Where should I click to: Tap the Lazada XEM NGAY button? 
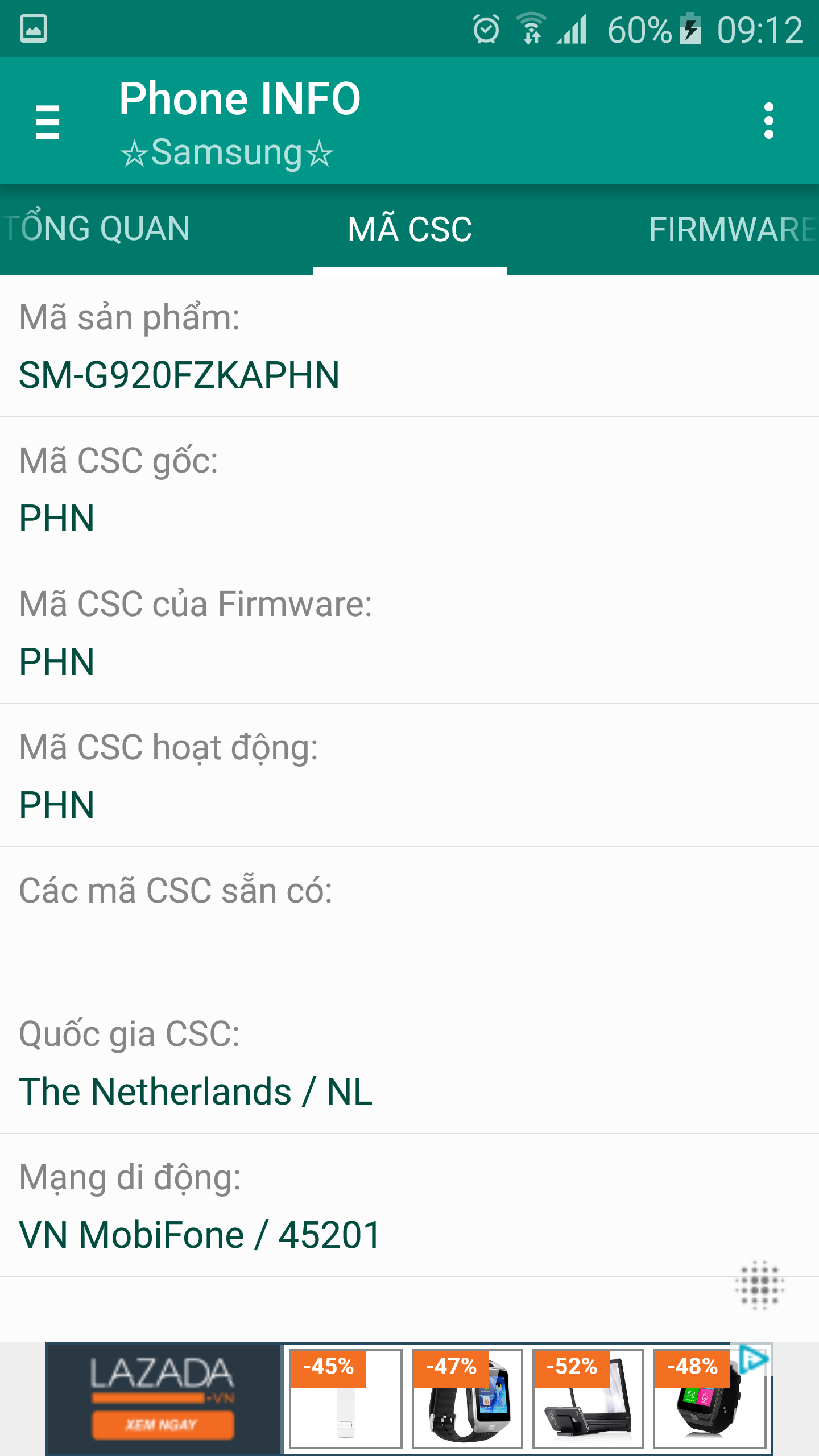click(x=163, y=1424)
